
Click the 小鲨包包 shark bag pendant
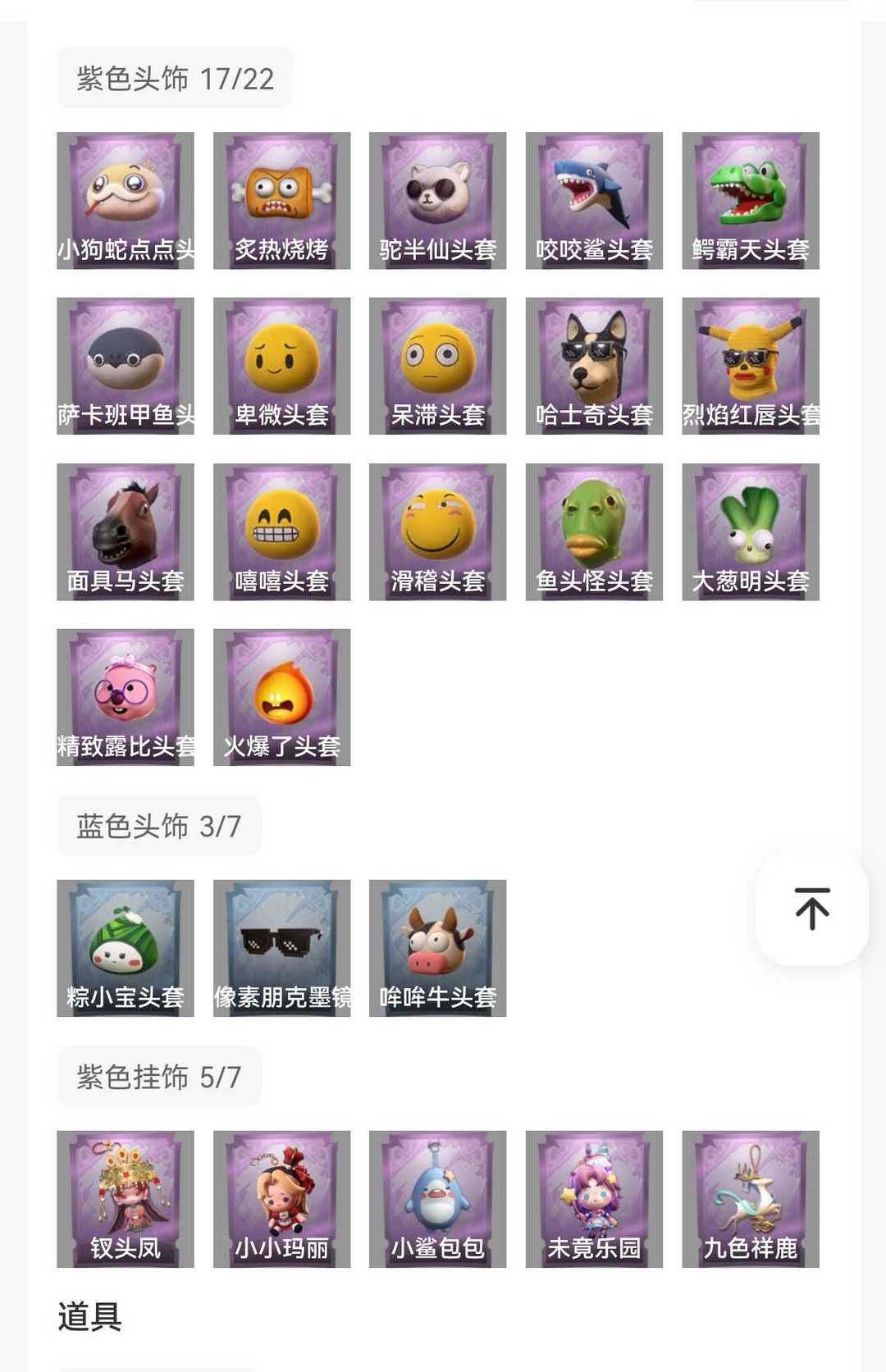[x=437, y=1197]
